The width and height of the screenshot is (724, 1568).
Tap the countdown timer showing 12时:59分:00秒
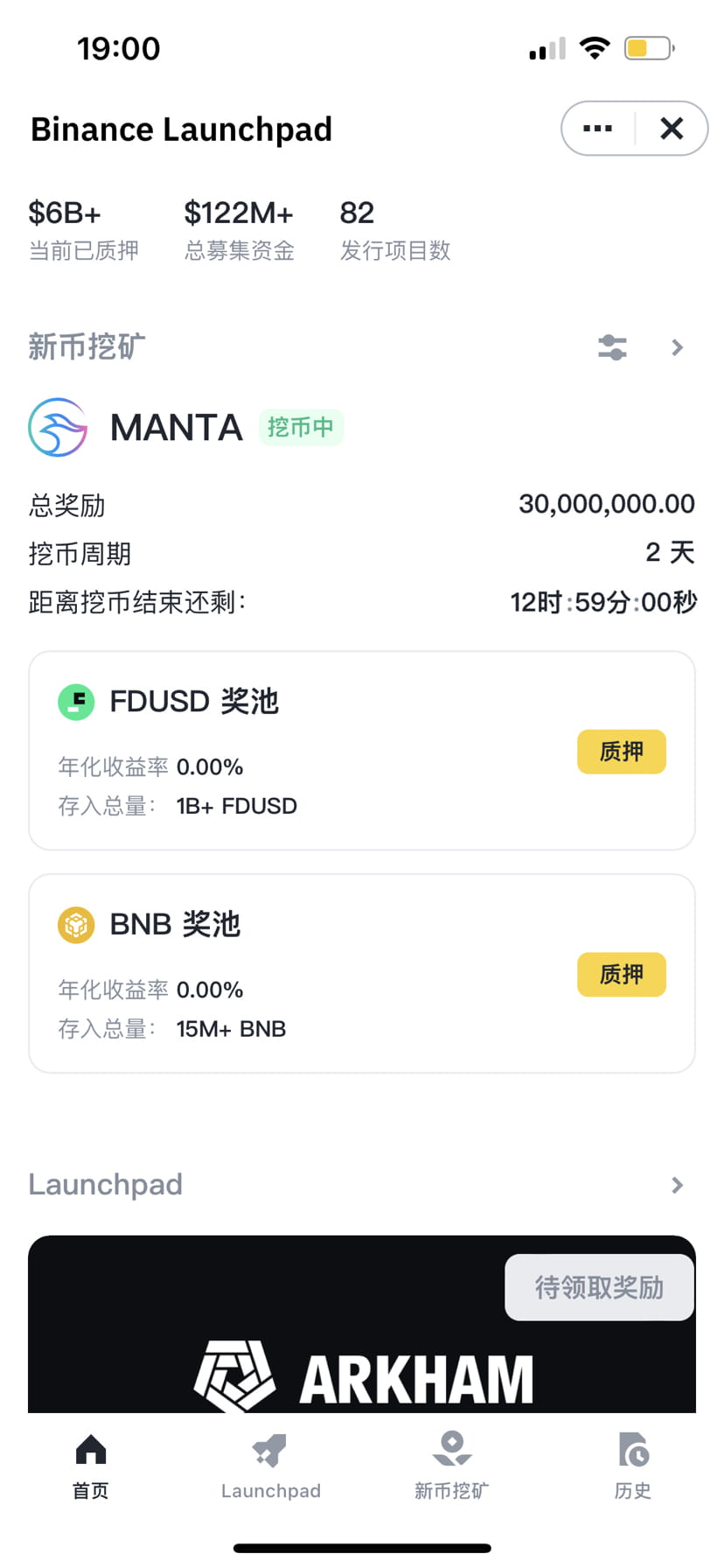coord(602,602)
